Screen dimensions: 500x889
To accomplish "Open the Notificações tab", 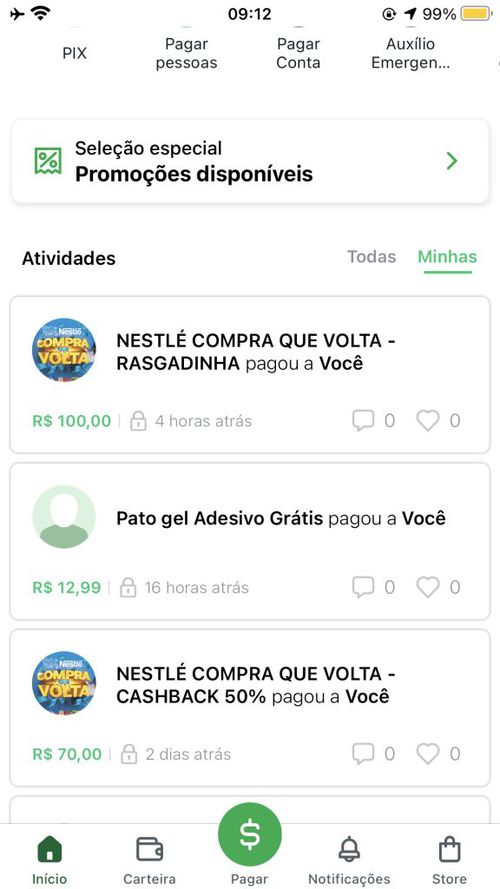I will coord(349,861).
